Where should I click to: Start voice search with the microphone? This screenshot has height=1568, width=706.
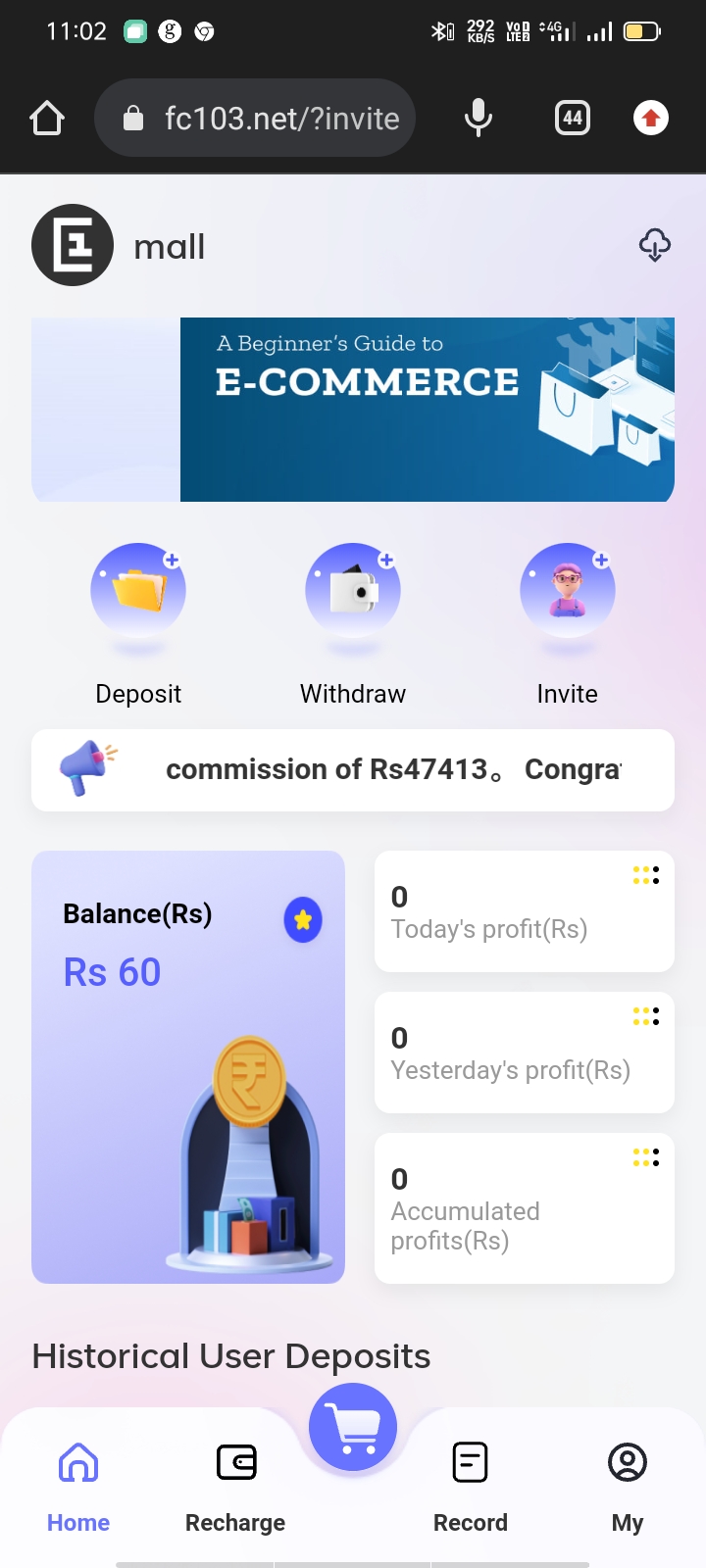[479, 119]
